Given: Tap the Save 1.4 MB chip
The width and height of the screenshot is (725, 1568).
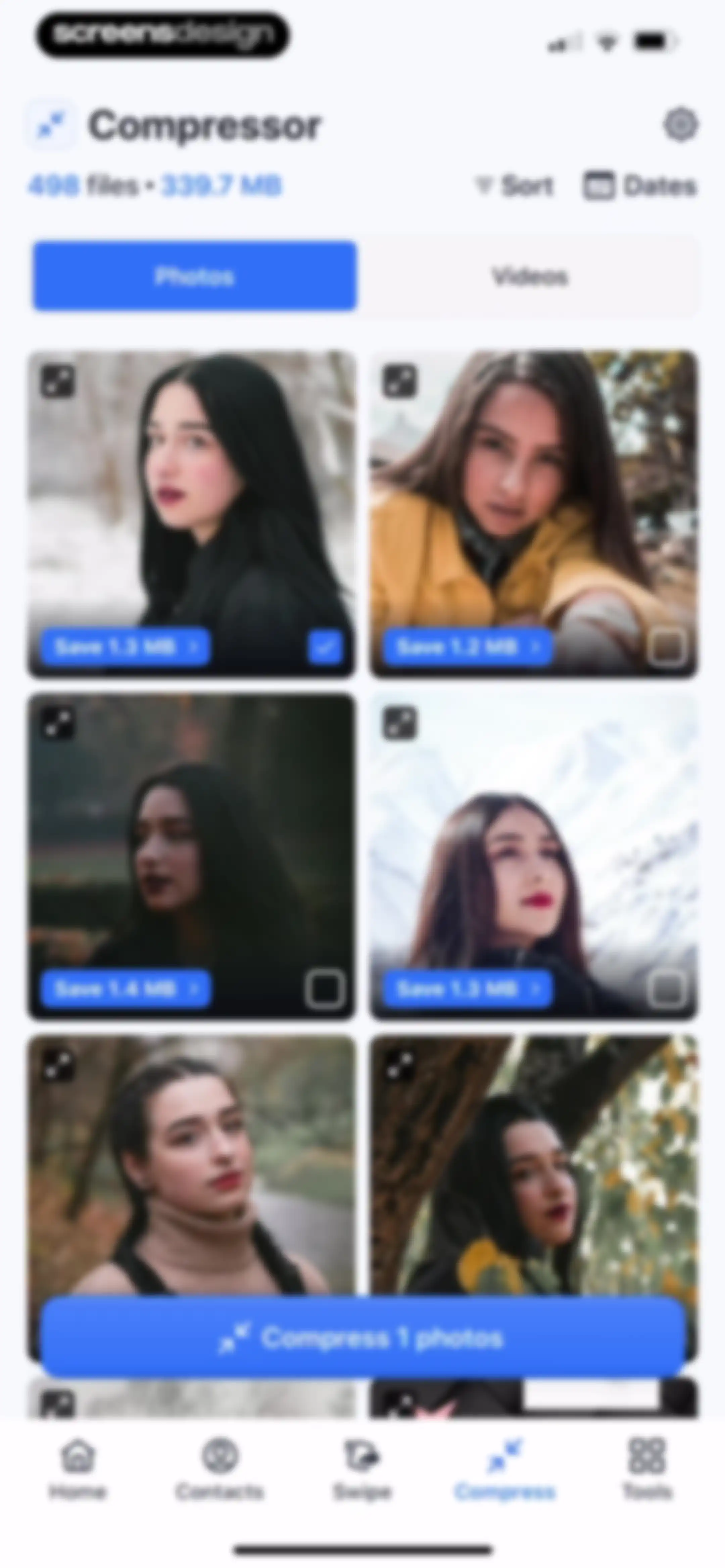Looking at the screenshot, I should (126, 988).
